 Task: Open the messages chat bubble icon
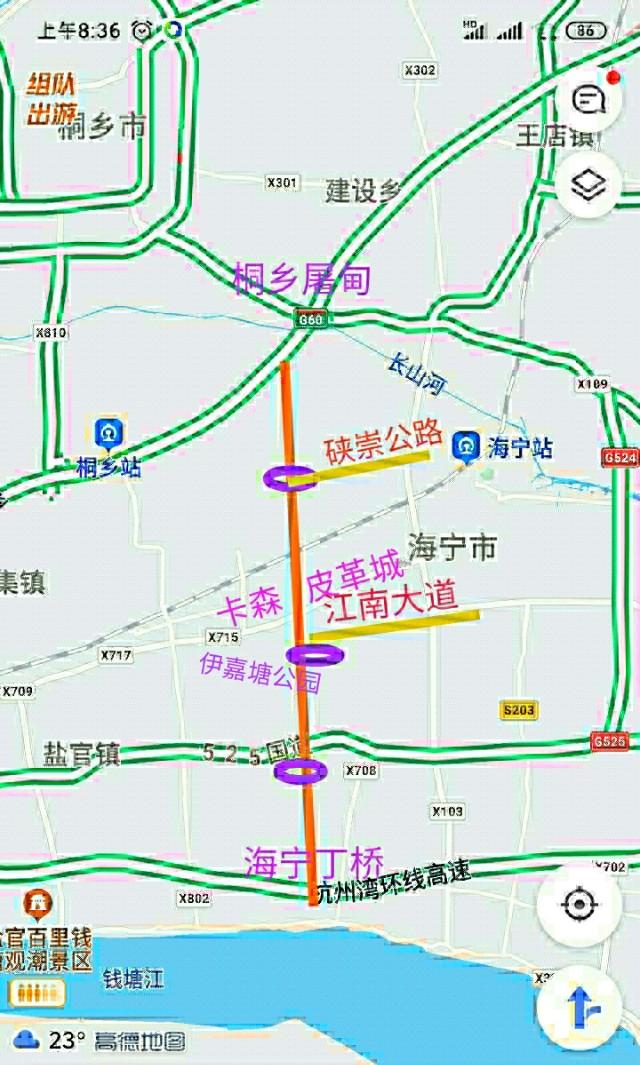point(588,101)
